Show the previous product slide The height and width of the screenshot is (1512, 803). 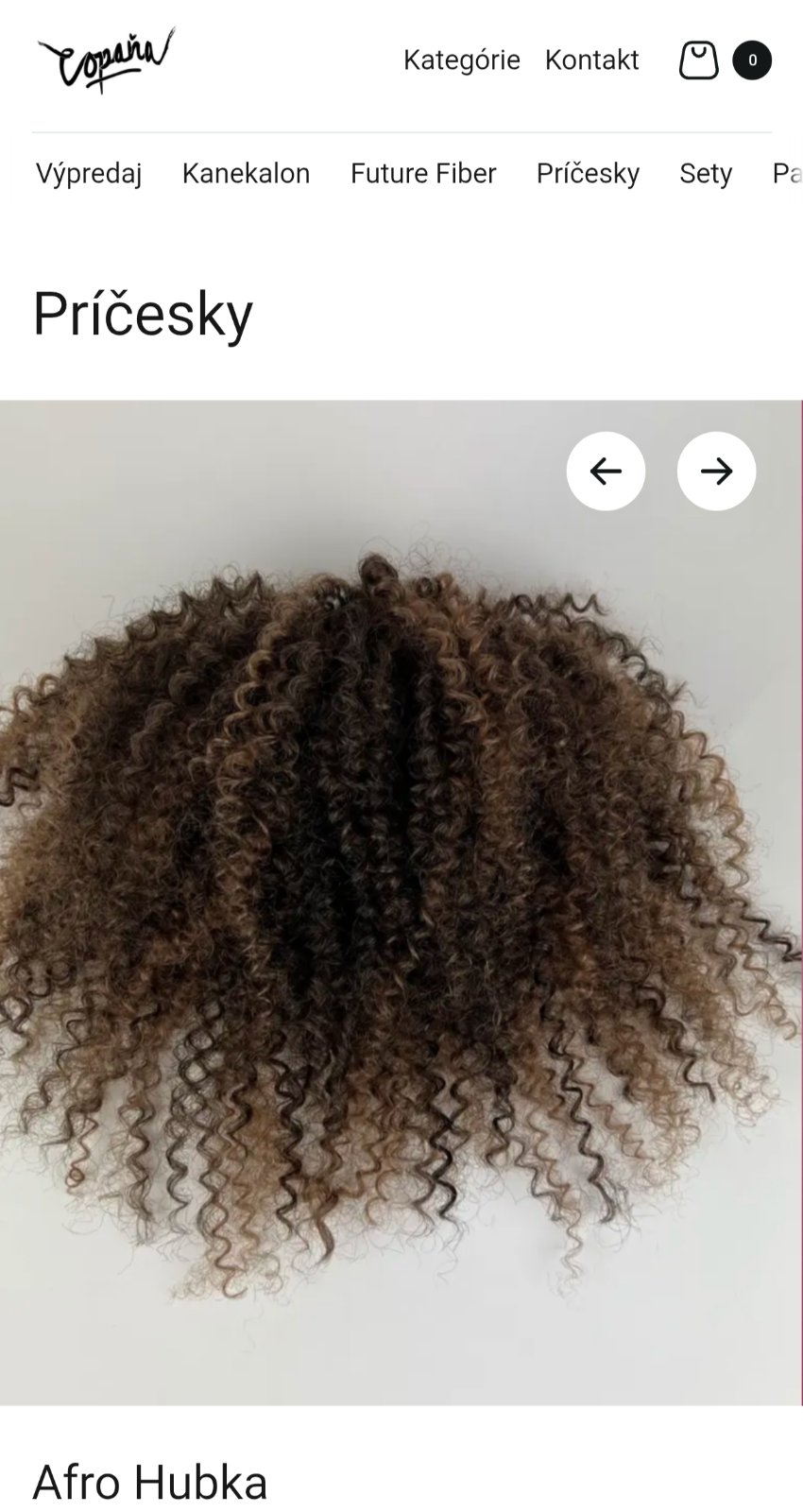click(606, 471)
